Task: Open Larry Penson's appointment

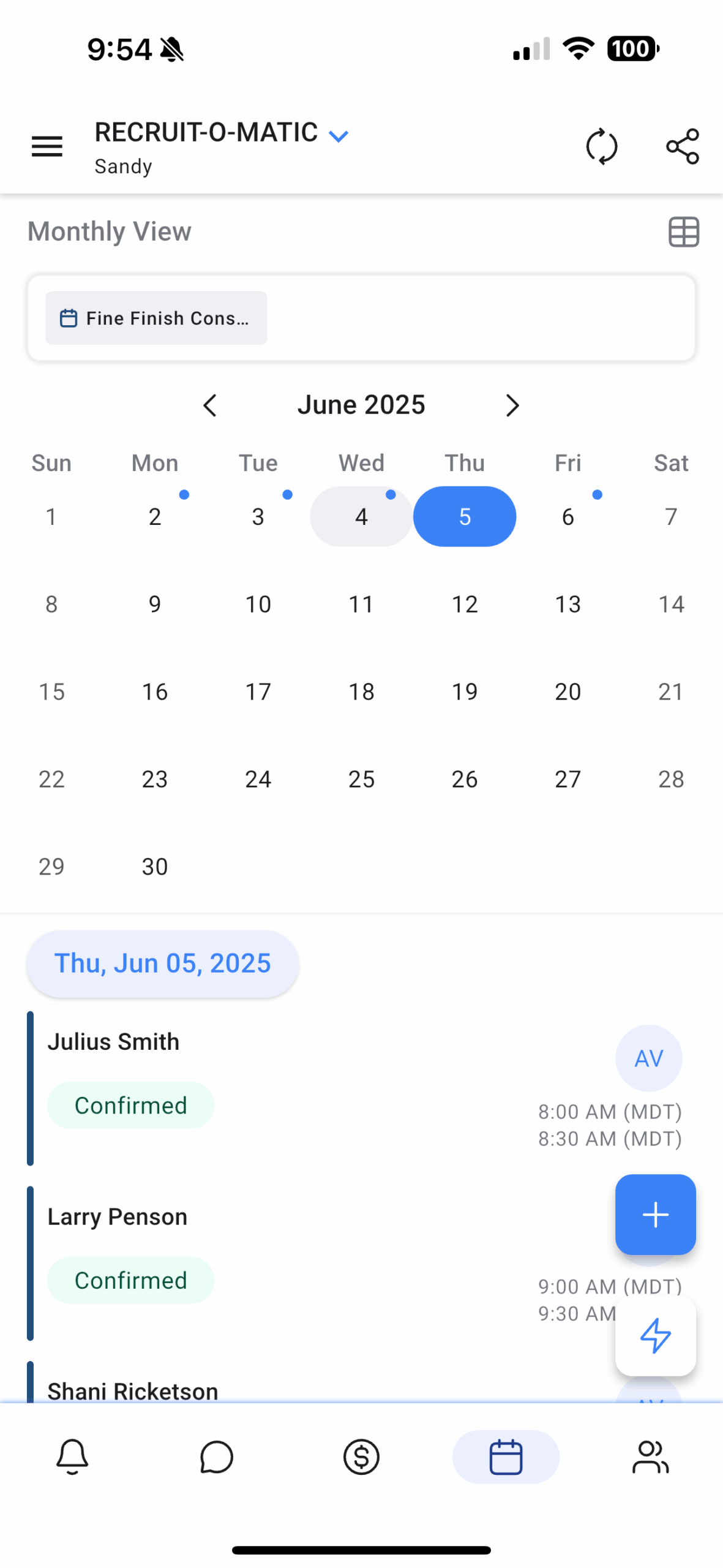Action: tap(318, 1264)
